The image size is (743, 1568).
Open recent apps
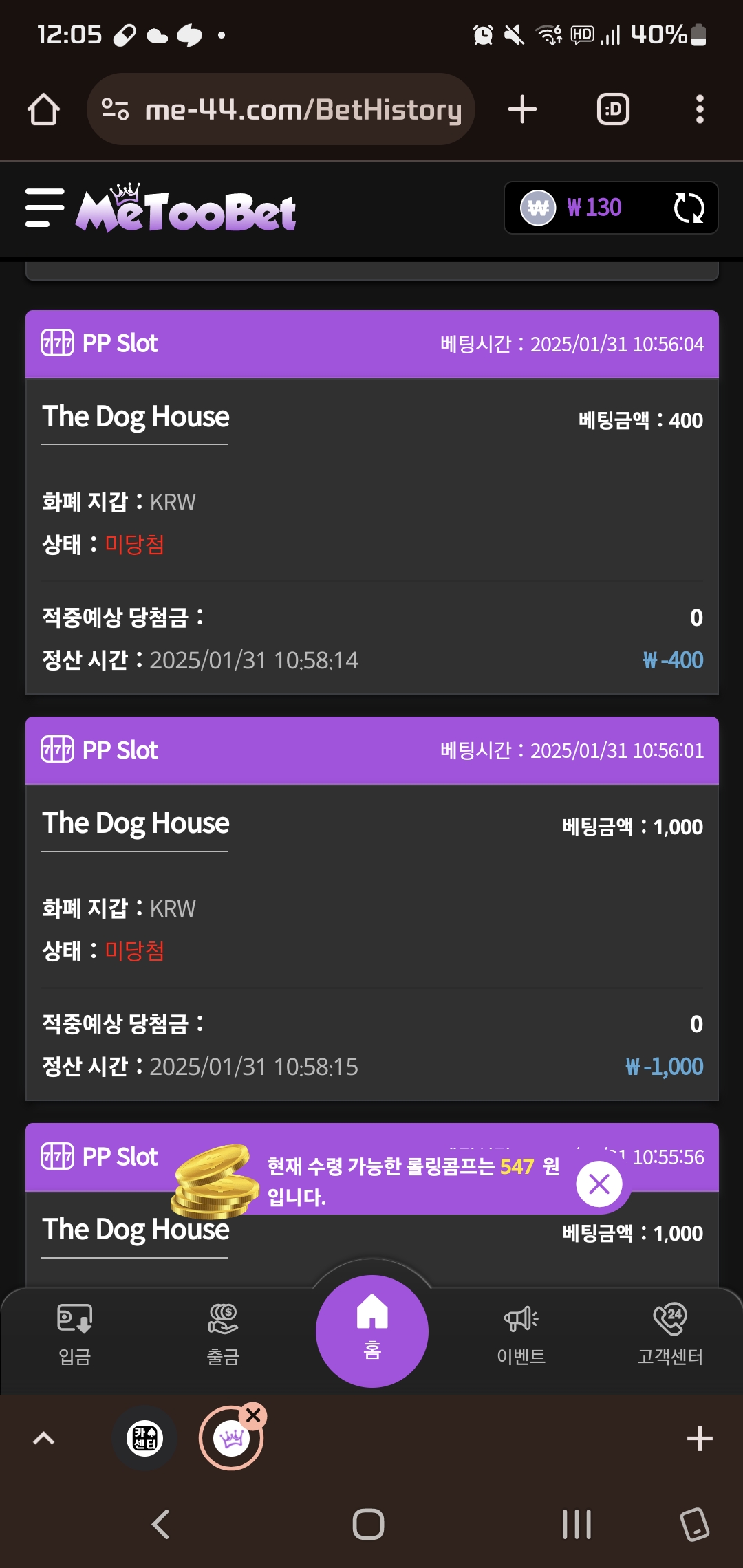coord(577,1524)
